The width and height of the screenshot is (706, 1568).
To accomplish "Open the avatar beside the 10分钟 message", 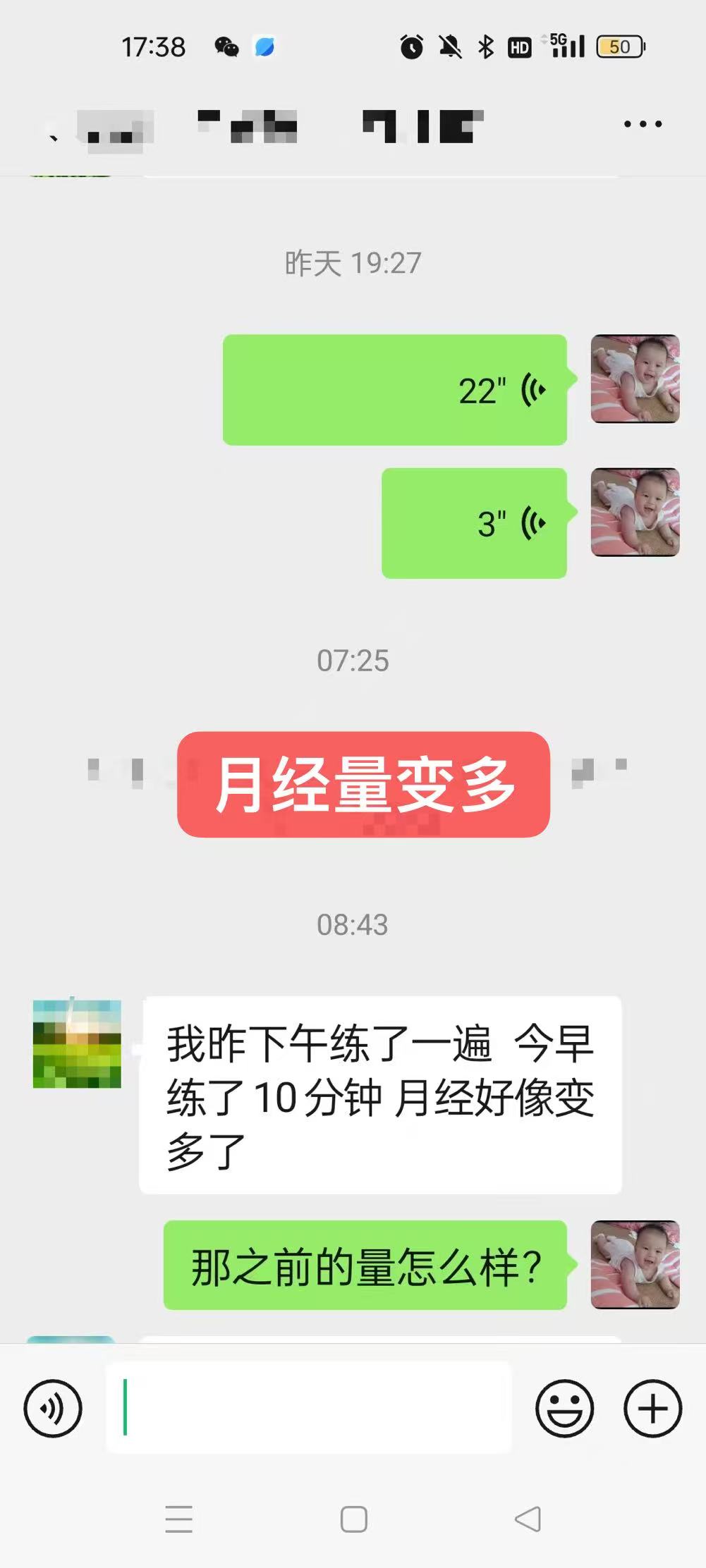I will click(x=77, y=1043).
